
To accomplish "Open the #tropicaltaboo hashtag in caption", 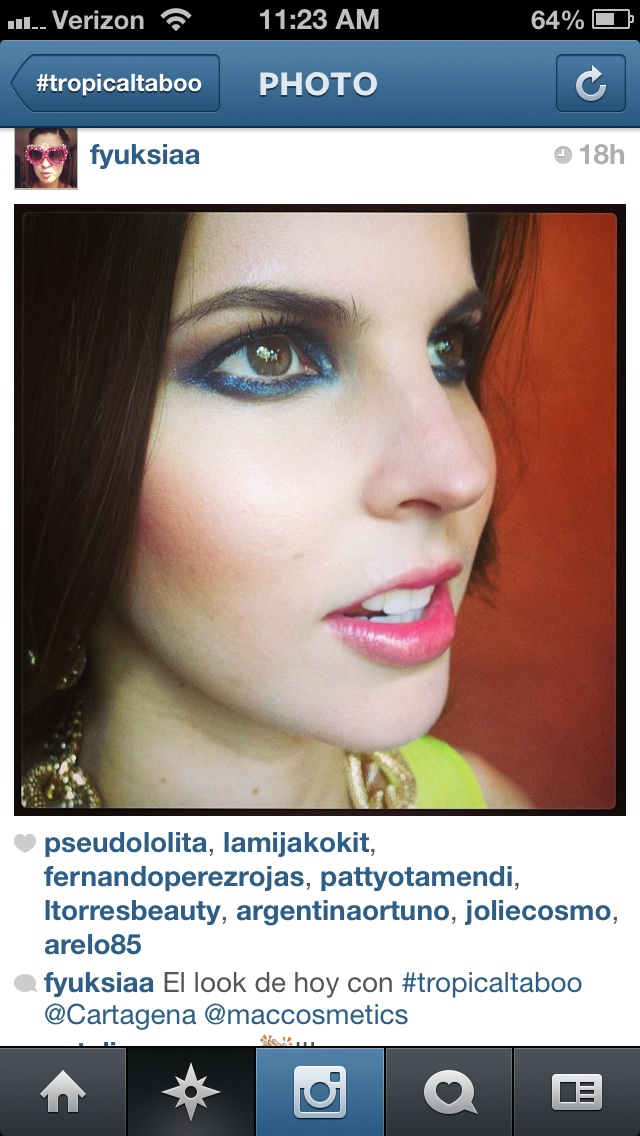I will [x=492, y=982].
